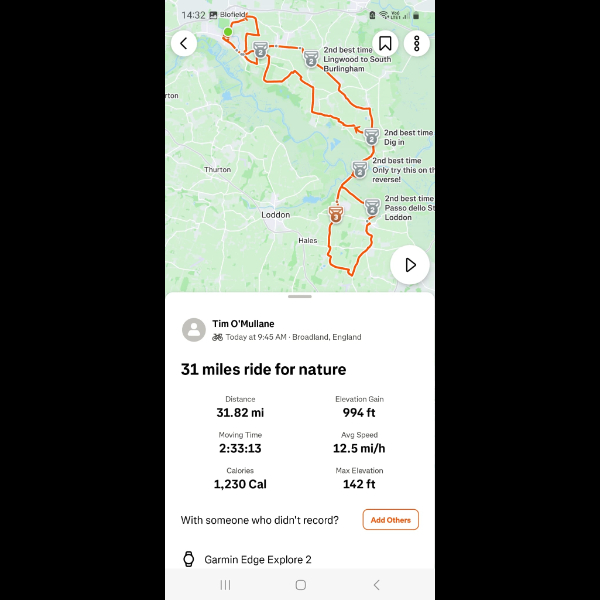Go back using the arrow button
Screen dimensions: 600x600
click(x=184, y=43)
